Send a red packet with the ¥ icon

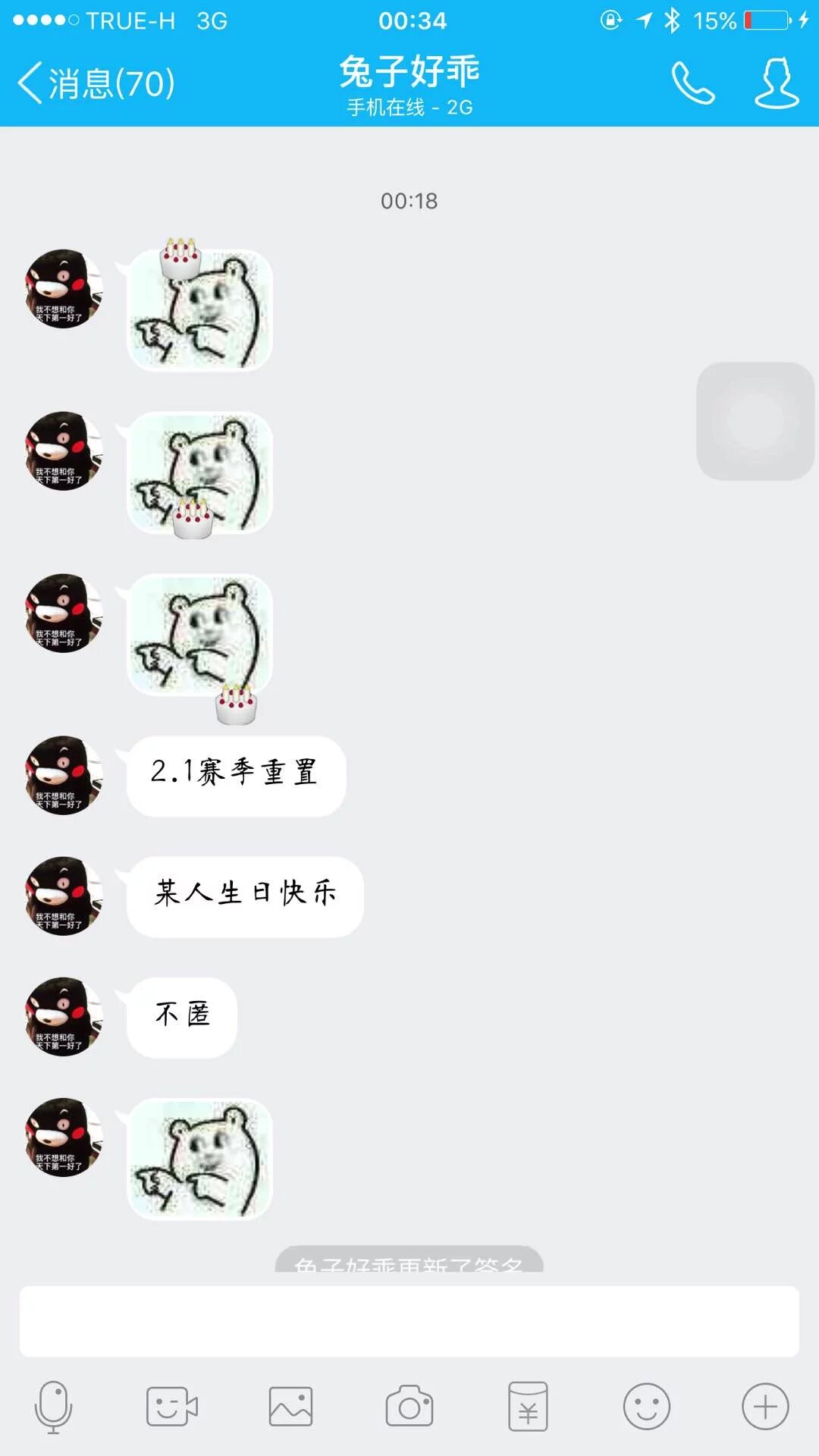pyautogui.click(x=528, y=1407)
